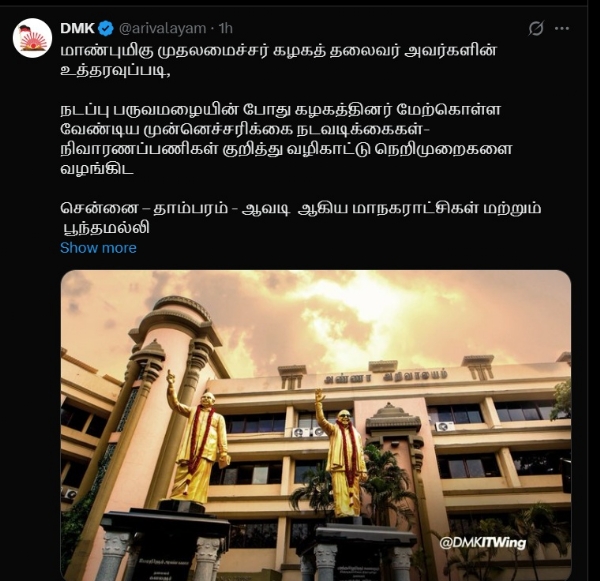Open the @arivalayam handle
This screenshot has height=581, width=600.
click(164, 28)
